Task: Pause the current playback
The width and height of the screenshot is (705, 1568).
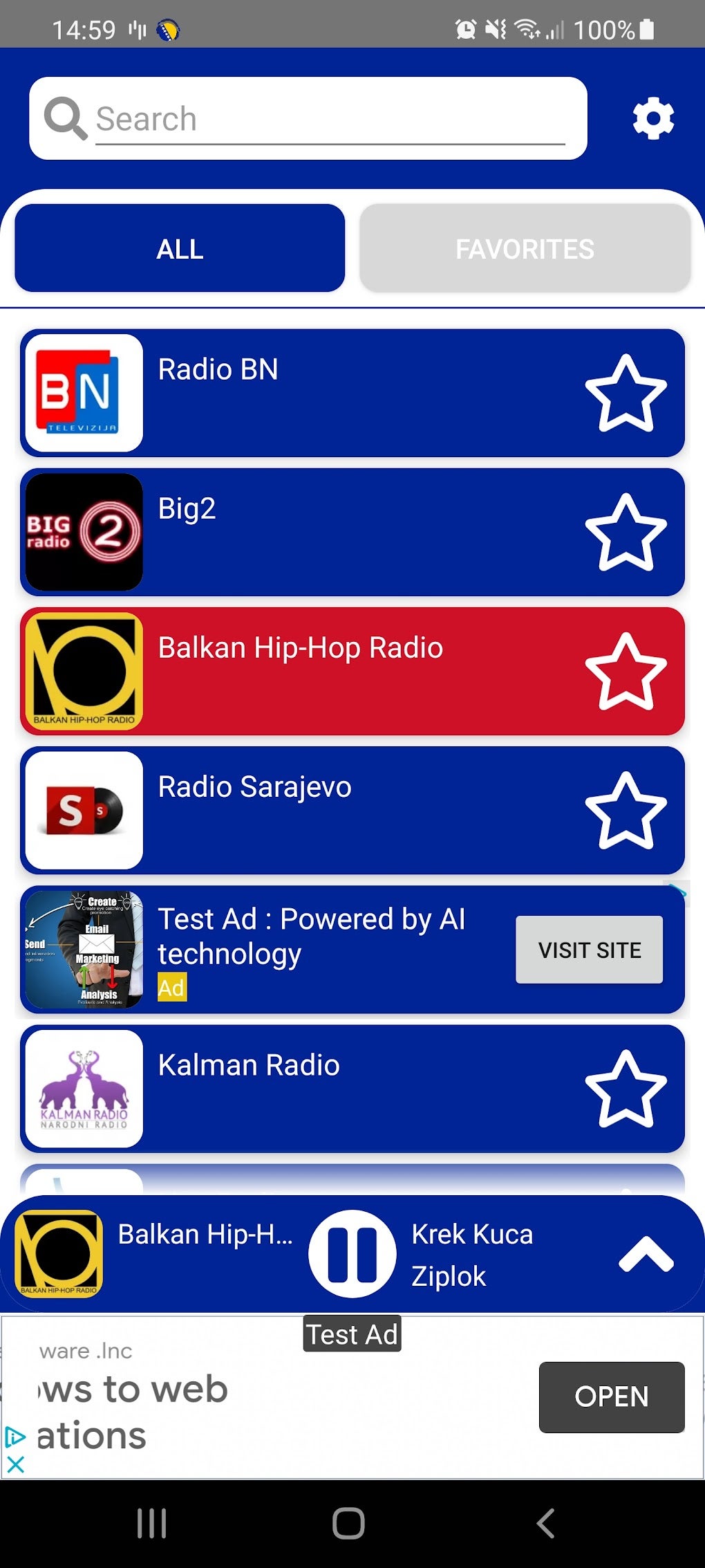Action: 352,1253
